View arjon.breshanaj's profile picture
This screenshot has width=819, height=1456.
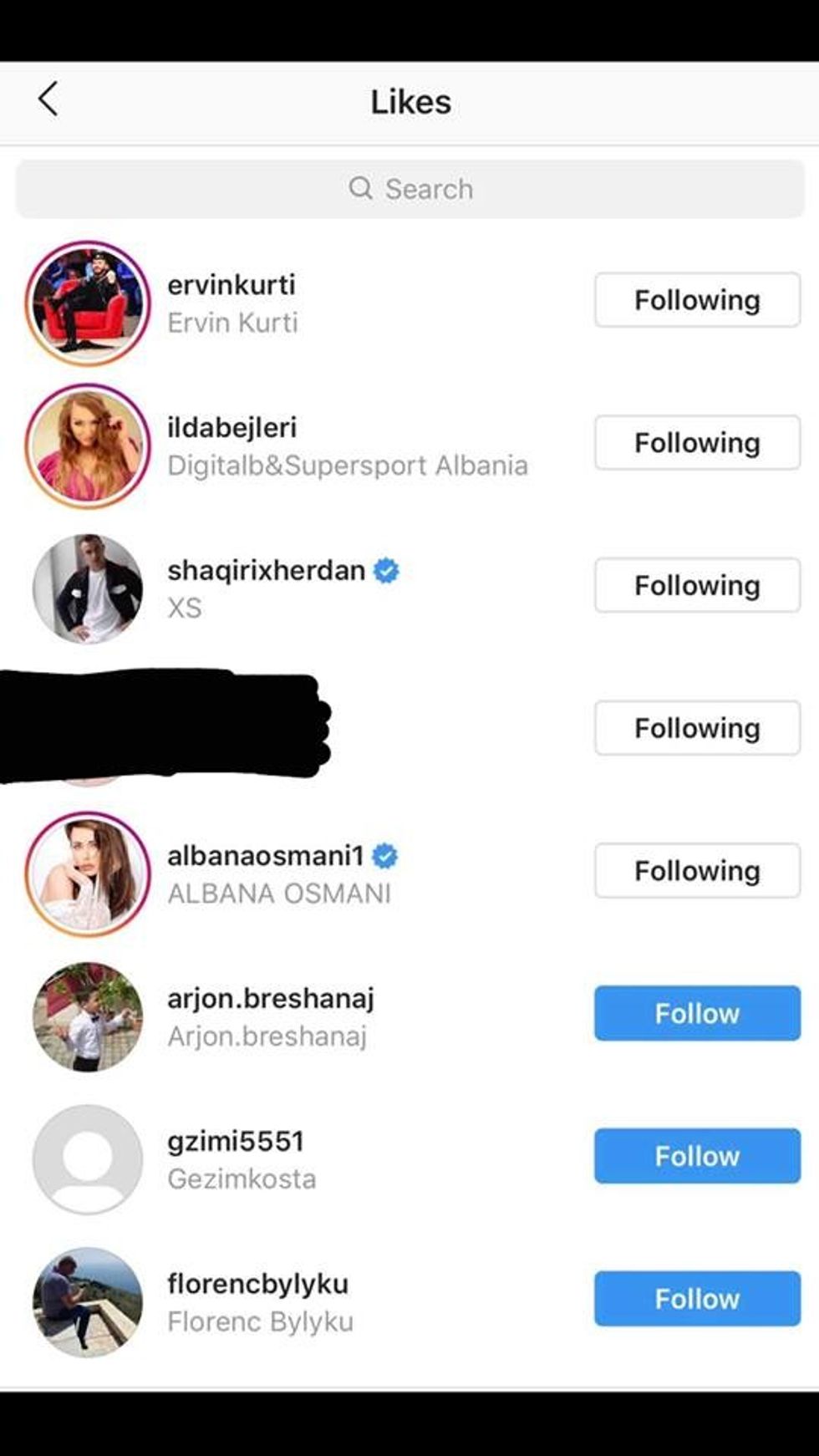pyautogui.click(x=88, y=1016)
